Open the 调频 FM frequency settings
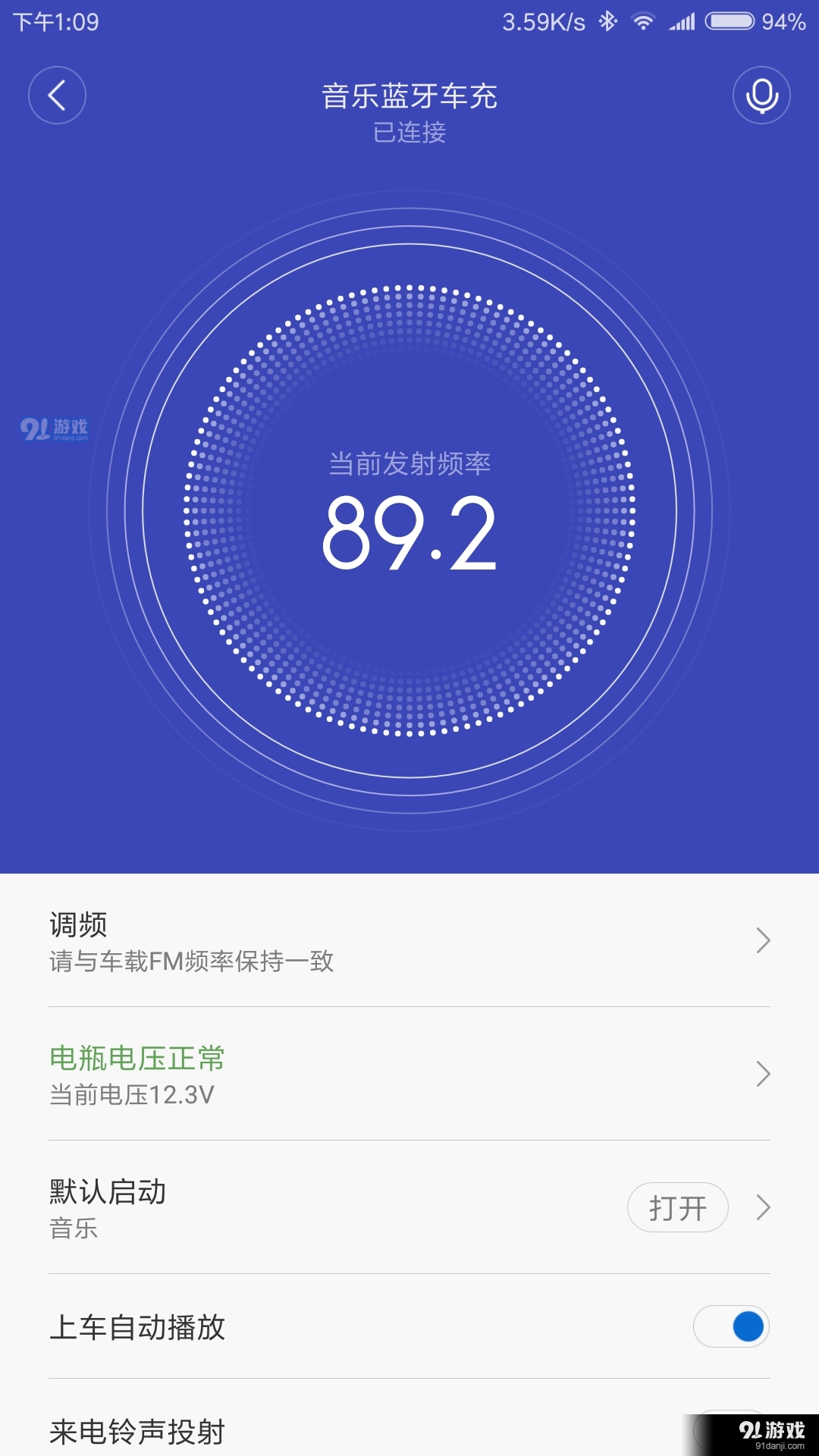This screenshot has width=819, height=1456. (409, 943)
